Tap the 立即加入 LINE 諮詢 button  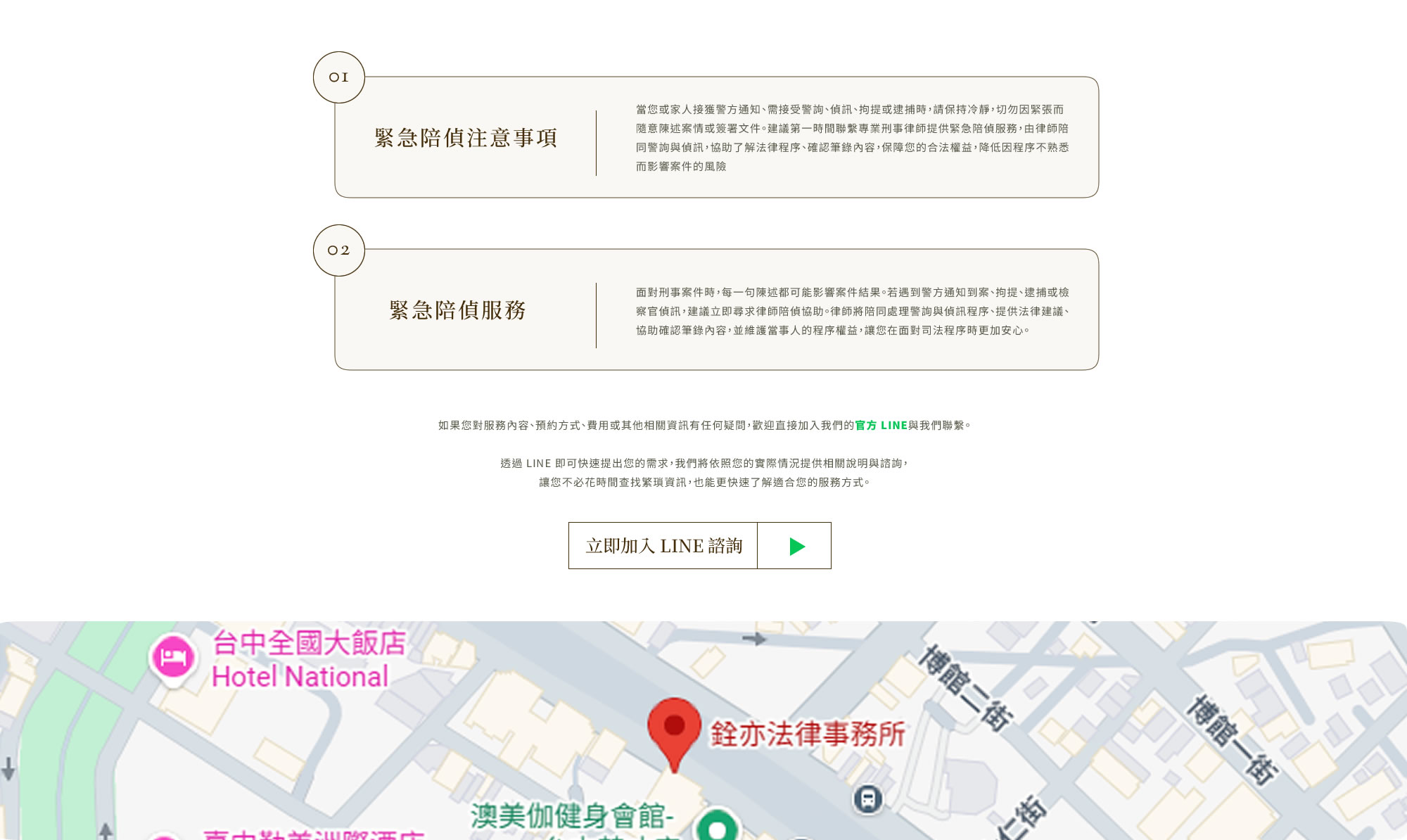(x=699, y=545)
